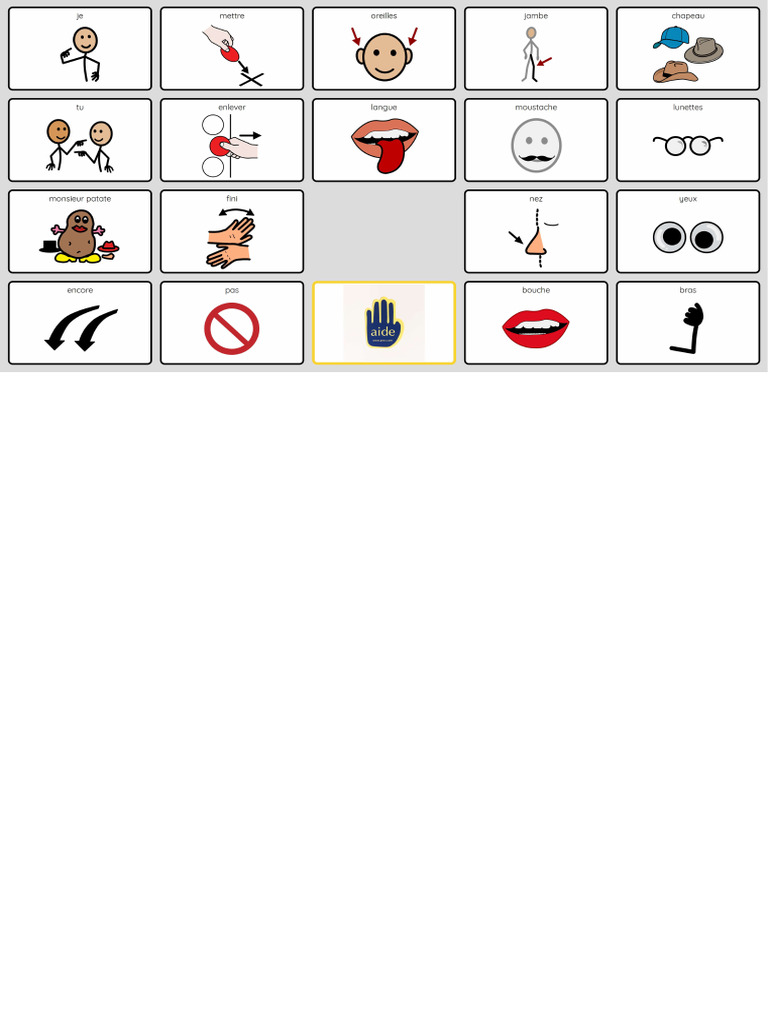Image resolution: width=768 pixels, height=1024 pixels.
Task: Choose the "lunettes" glasses tile
Action: pos(688,140)
